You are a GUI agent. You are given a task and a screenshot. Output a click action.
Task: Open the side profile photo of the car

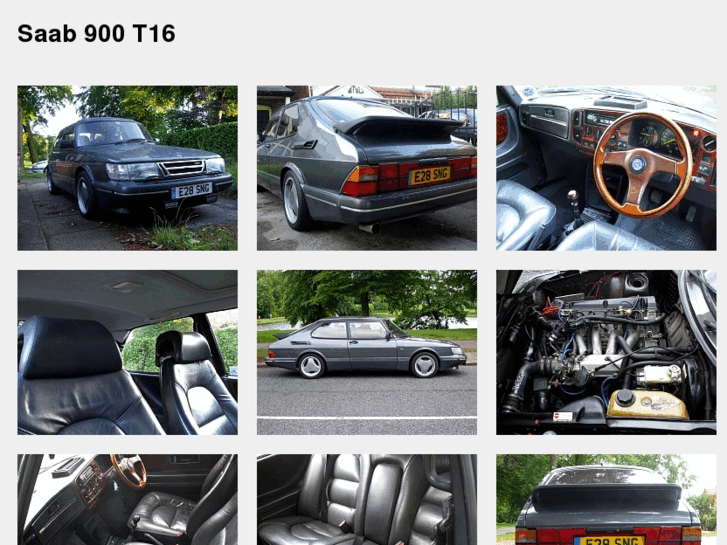(366, 352)
